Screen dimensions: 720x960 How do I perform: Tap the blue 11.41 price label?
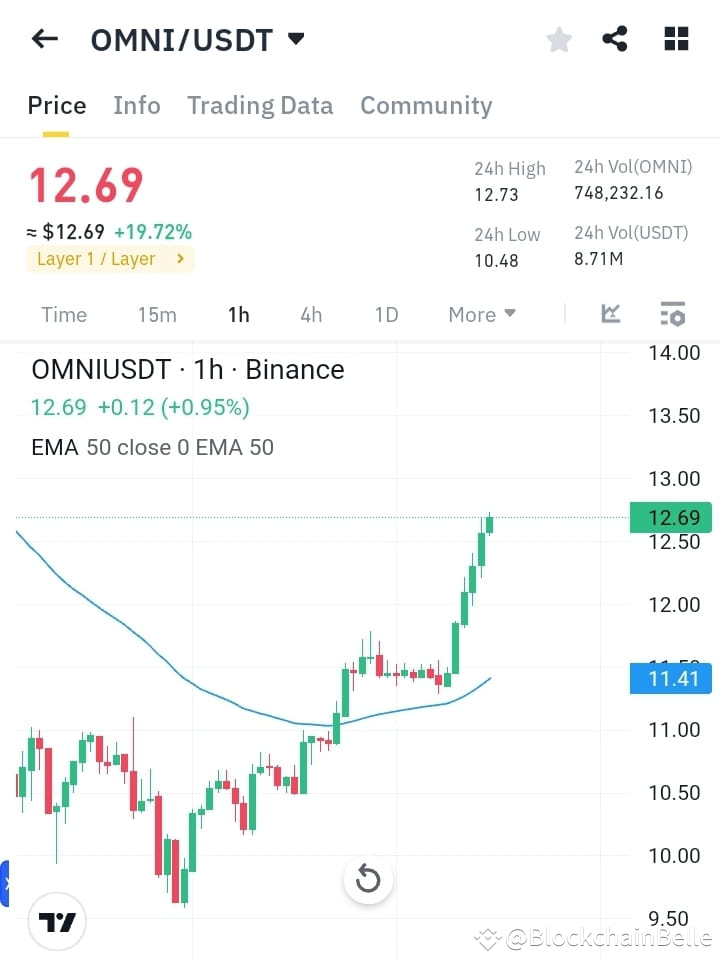[671, 678]
